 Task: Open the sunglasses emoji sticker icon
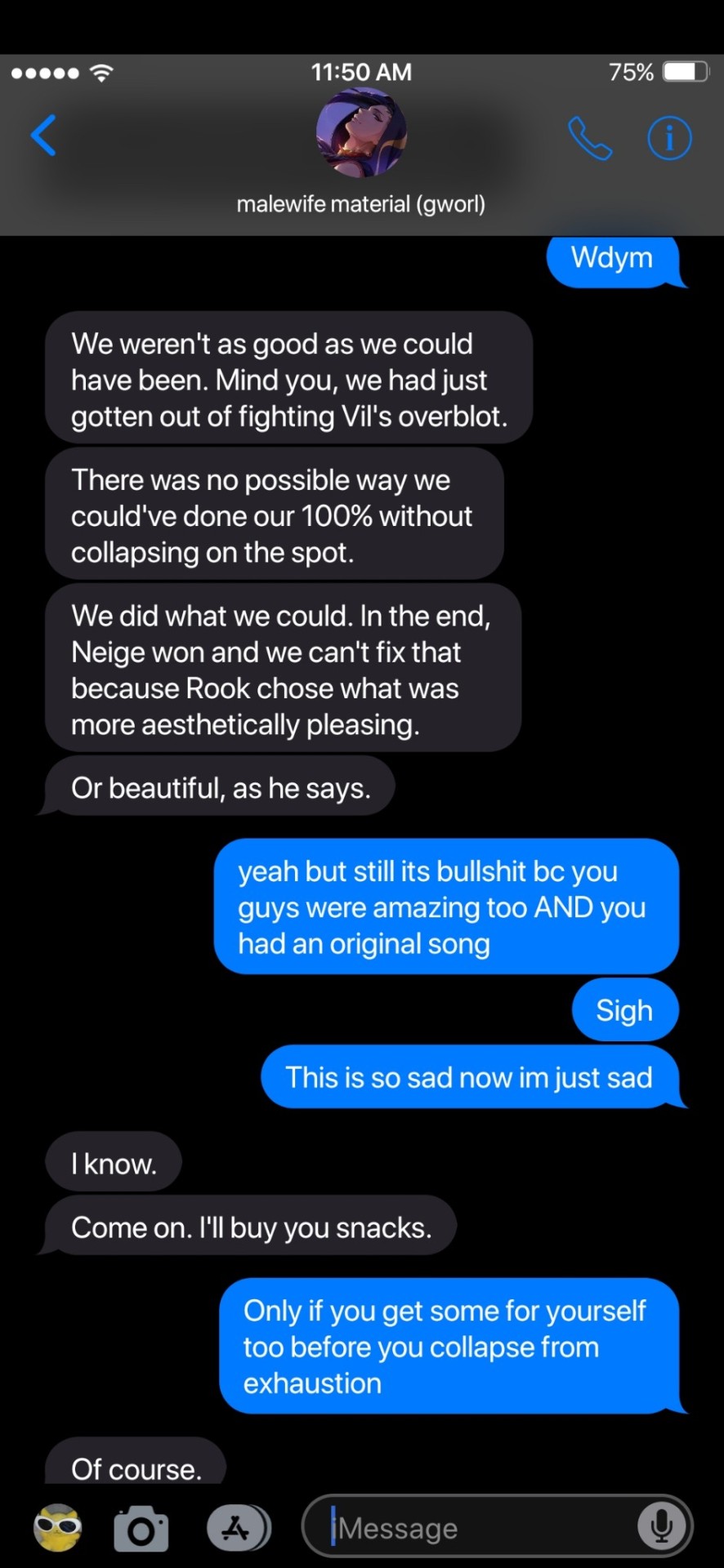tap(58, 1527)
